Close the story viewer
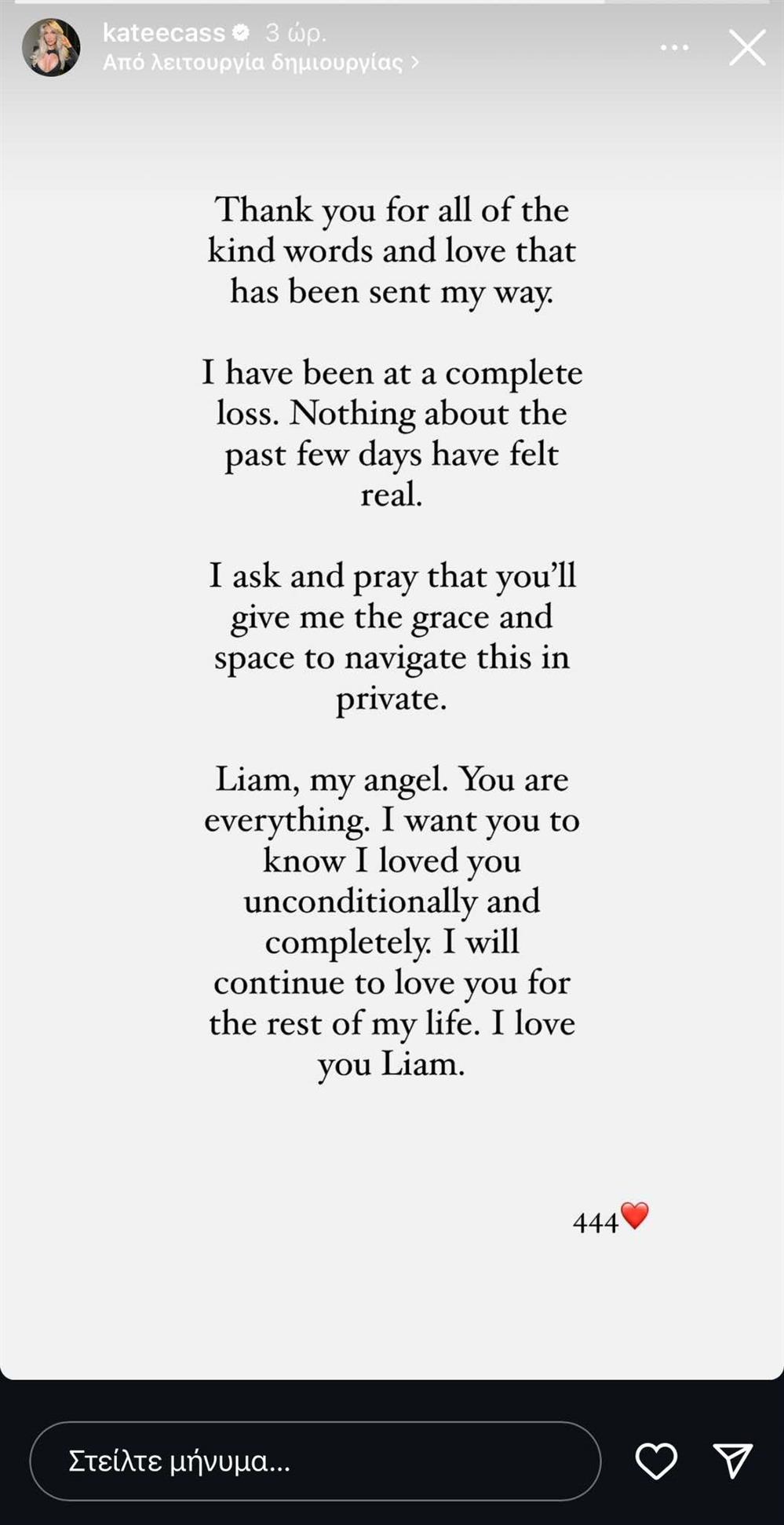Screen dimensions: 784x1525 (746, 49)
